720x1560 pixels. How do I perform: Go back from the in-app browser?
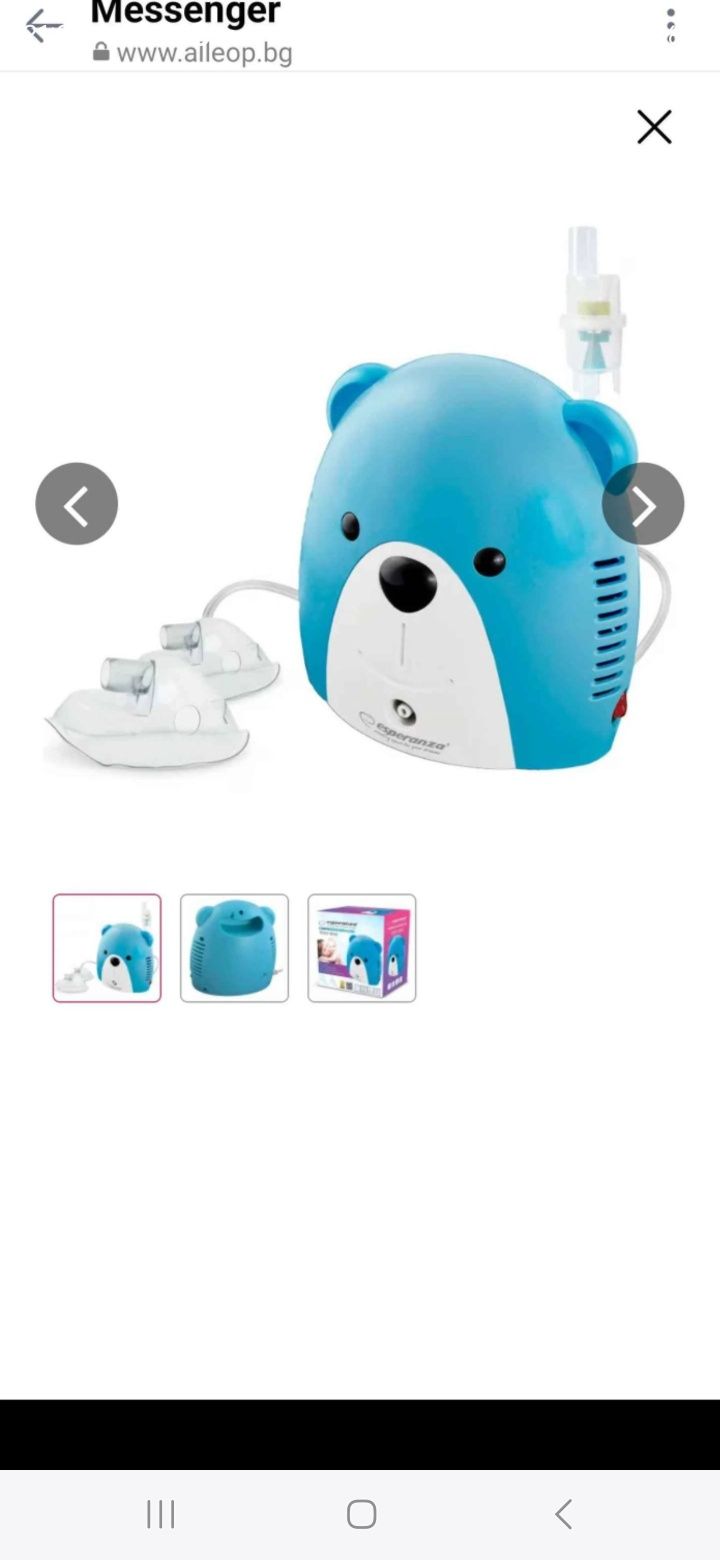click(x=43, y=26)
